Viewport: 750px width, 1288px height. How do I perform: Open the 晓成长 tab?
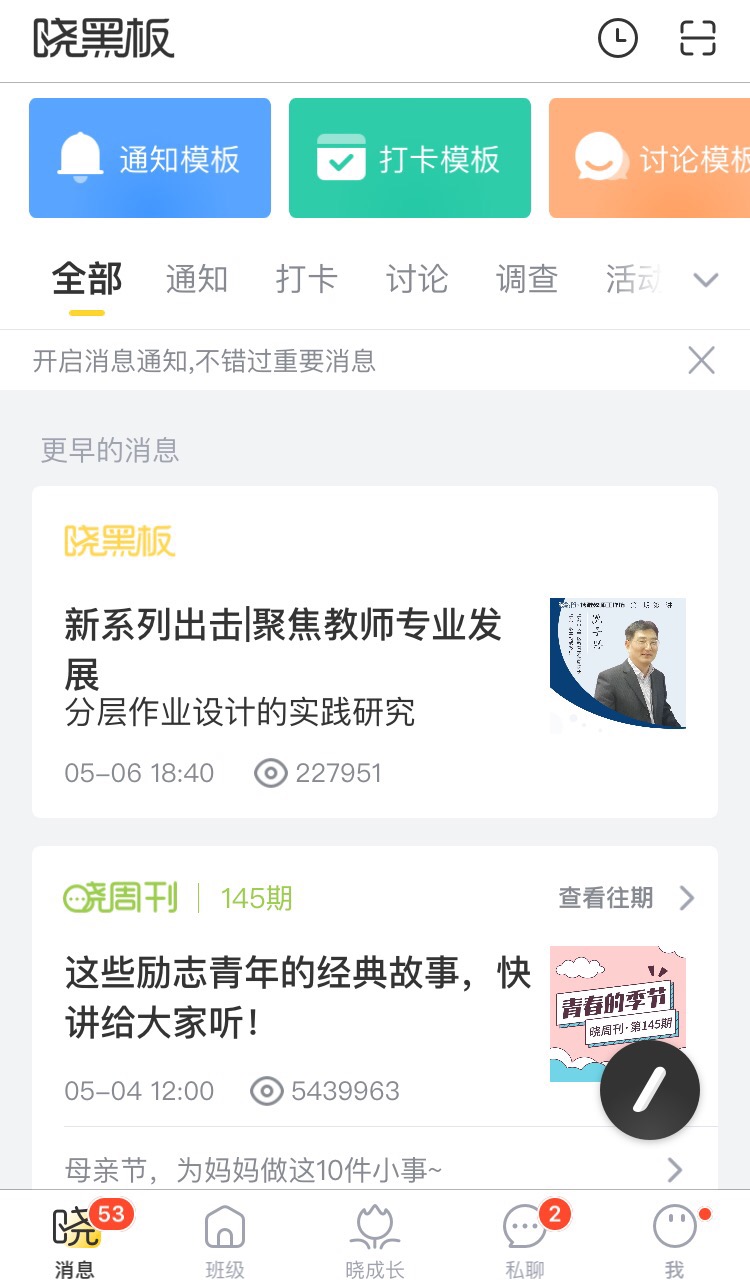tap(375, 1240)
